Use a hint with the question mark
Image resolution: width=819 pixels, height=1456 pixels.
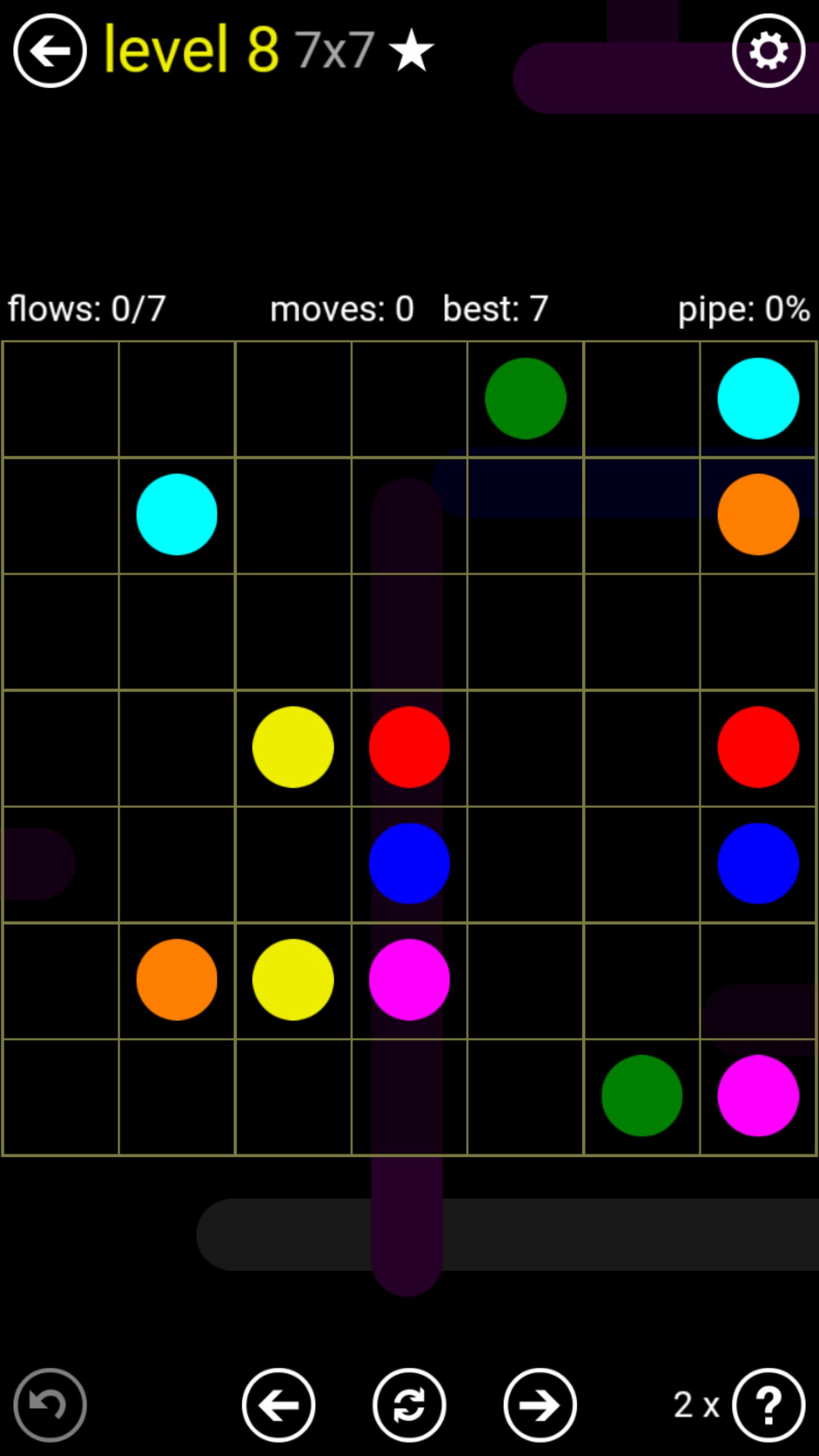(x=768, y=1405)
